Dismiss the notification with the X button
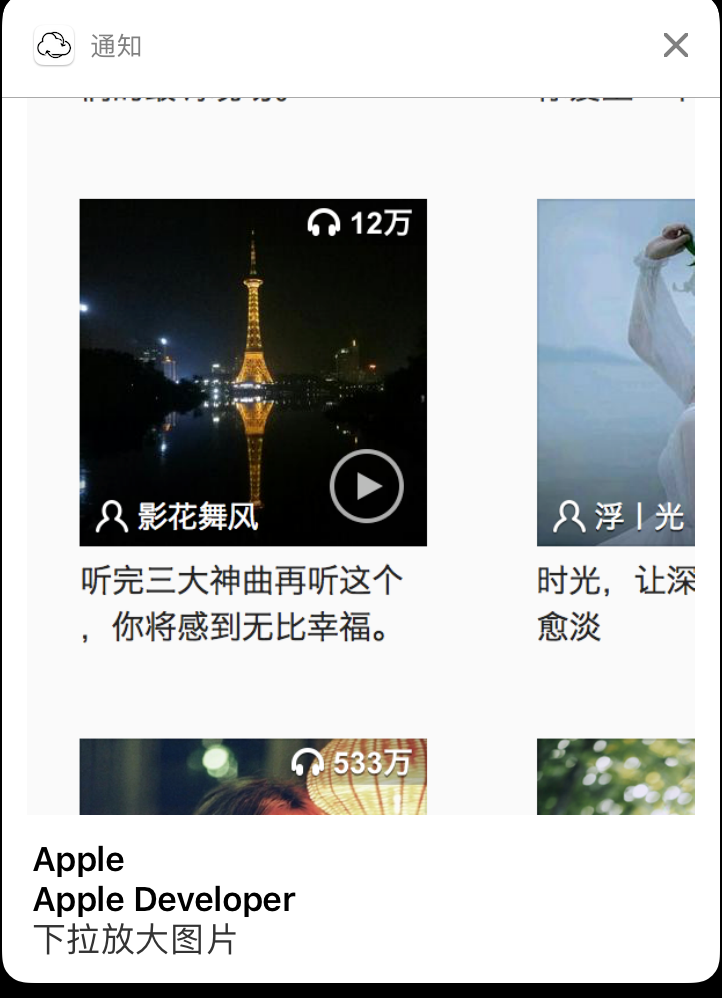 click(676, 45)
